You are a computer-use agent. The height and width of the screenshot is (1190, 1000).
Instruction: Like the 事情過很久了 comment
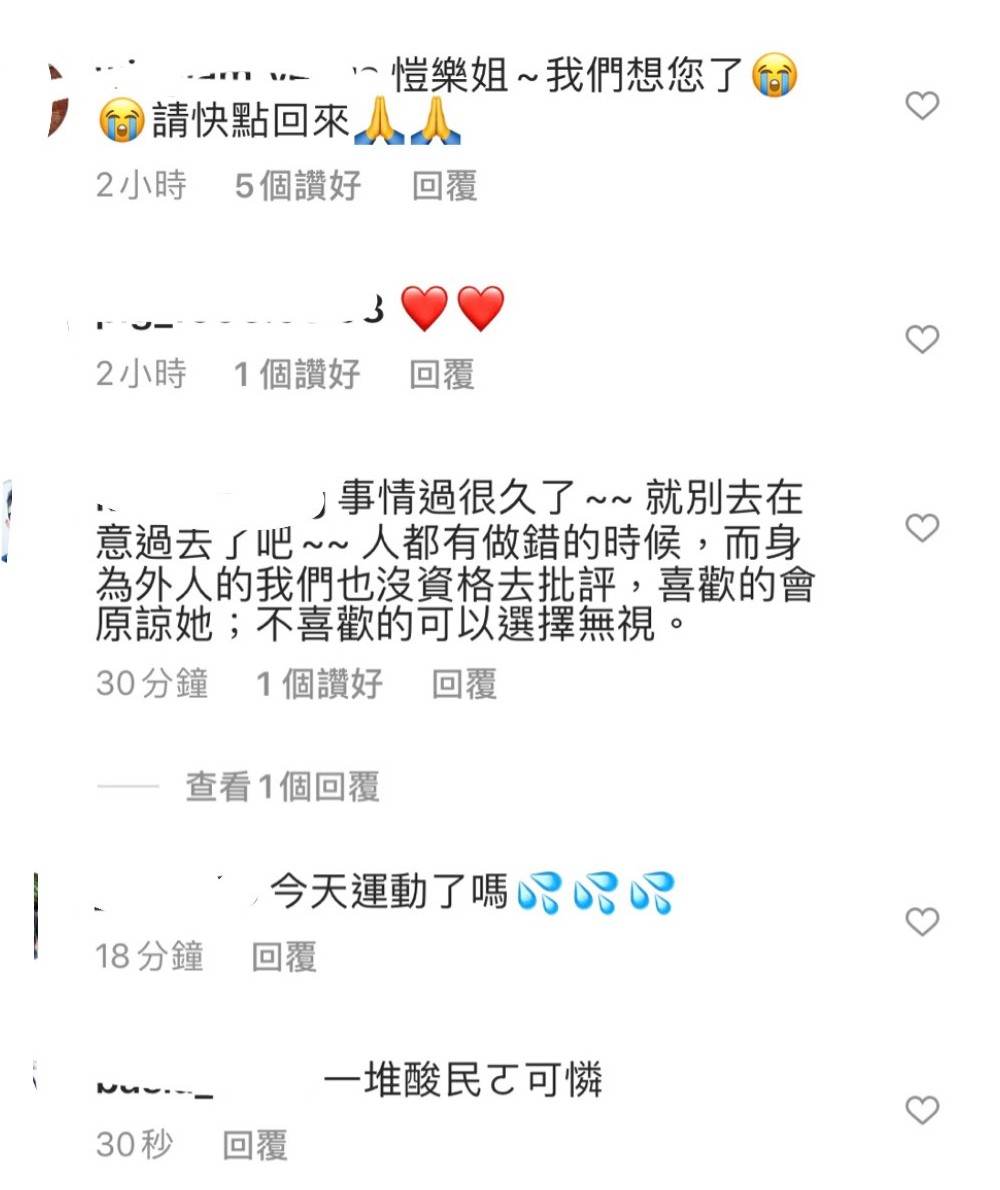(x=922, y=527)
